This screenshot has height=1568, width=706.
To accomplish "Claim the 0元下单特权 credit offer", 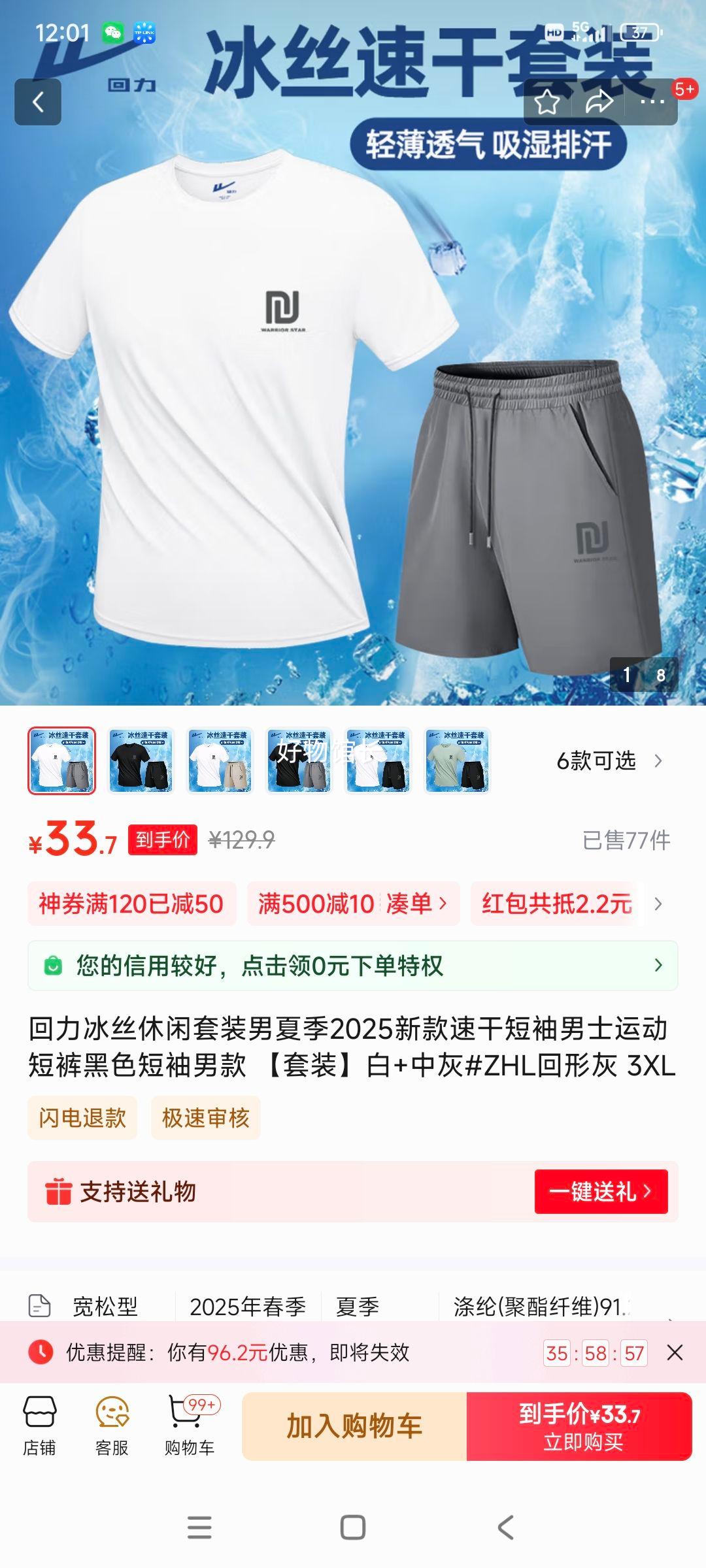I will 353,965.
